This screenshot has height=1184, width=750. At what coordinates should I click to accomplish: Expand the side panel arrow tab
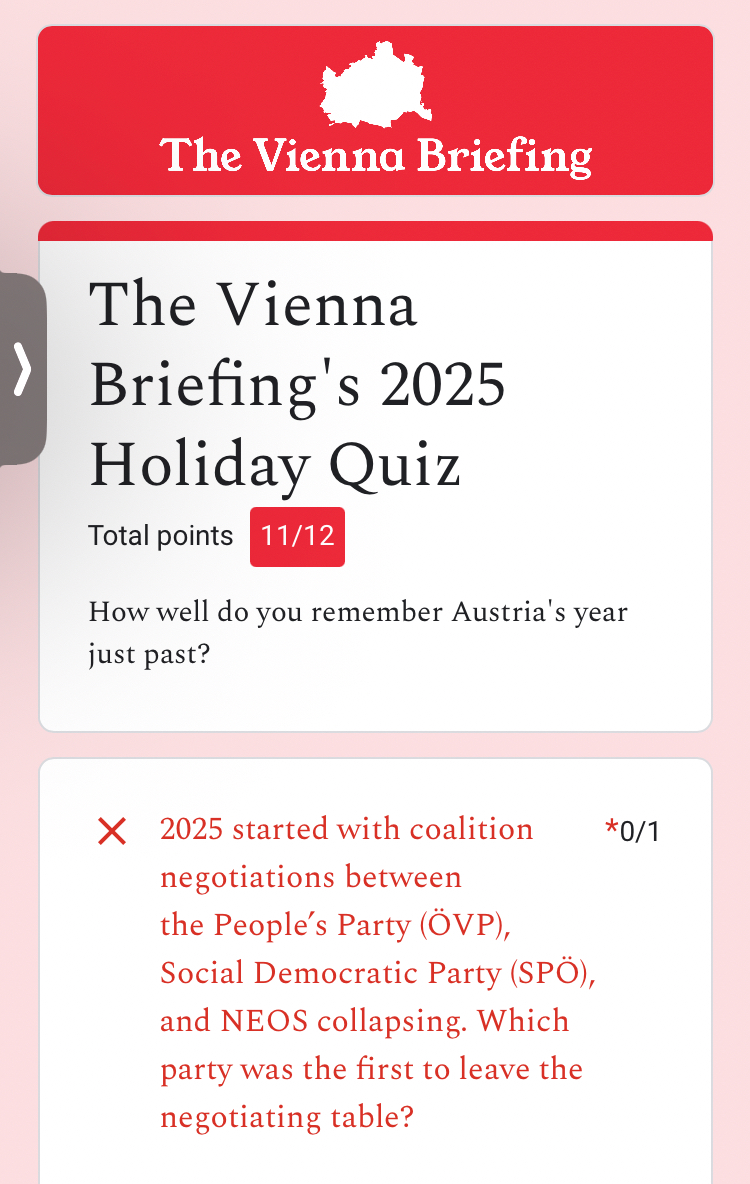tap(22, 369)
